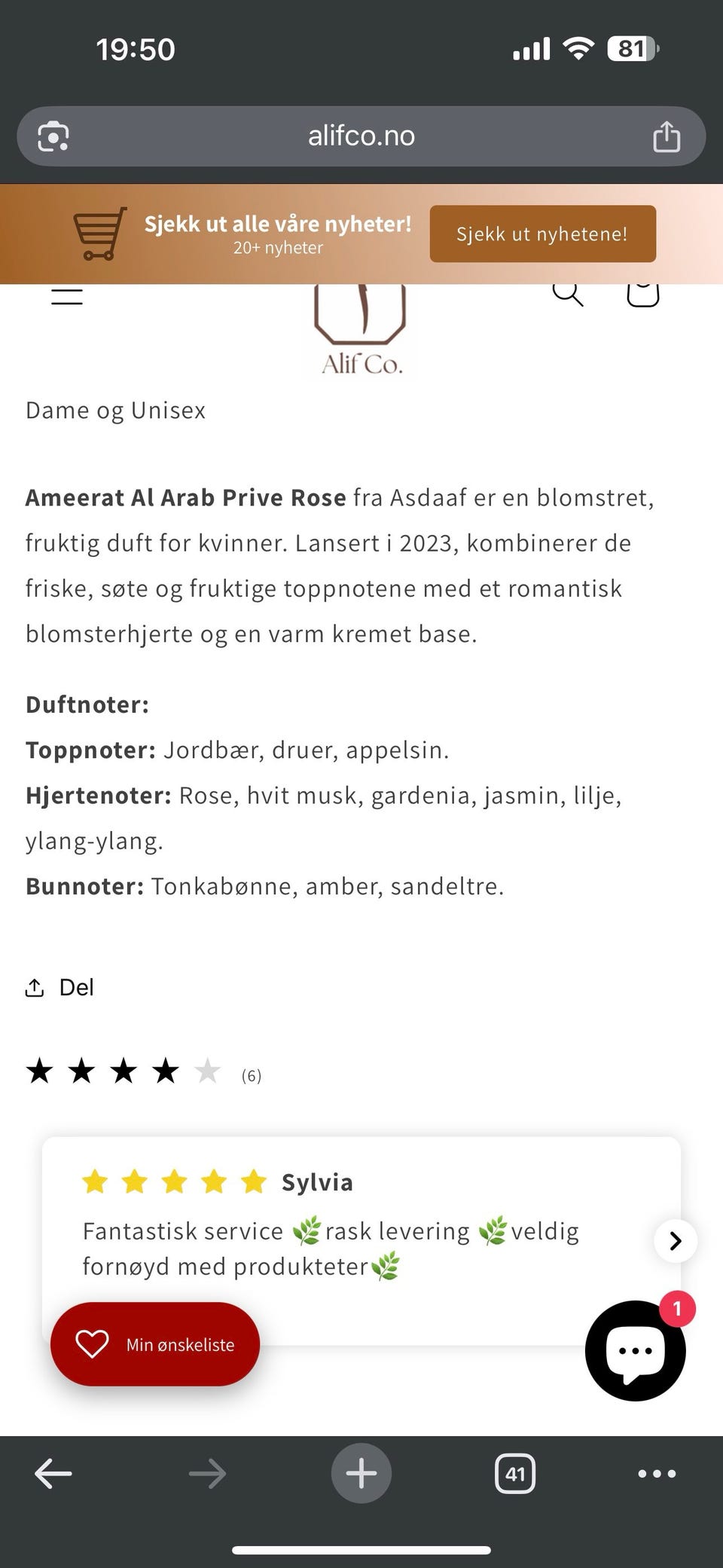Viewport: 723px width, 1568px height.
Task: Tap the camera visual search icon in address bar
Action: (51, 136)
